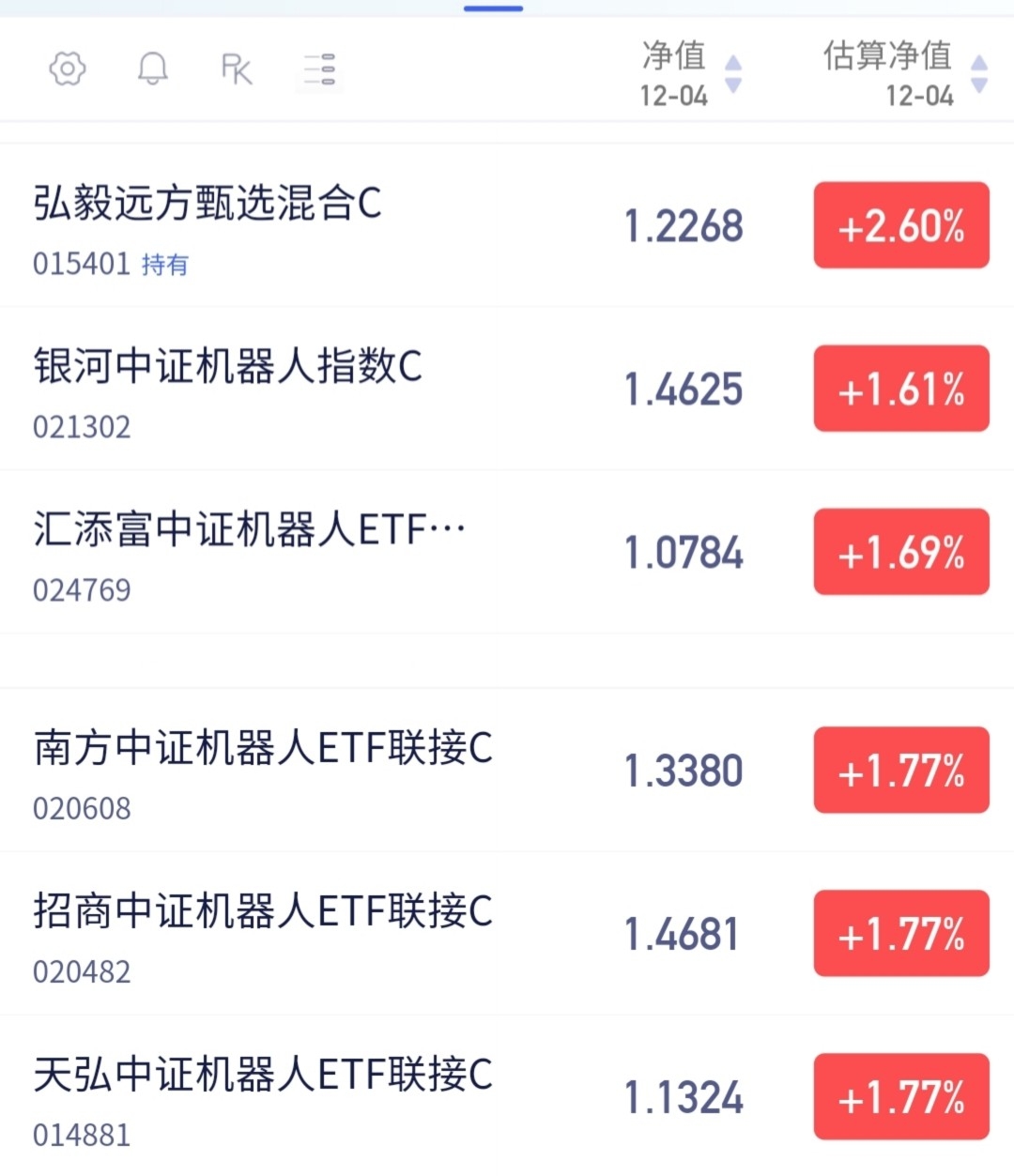This screenshot has width=1014, height=1176.
Task: Open the list filter options icon
Action: tap(319, 69)
